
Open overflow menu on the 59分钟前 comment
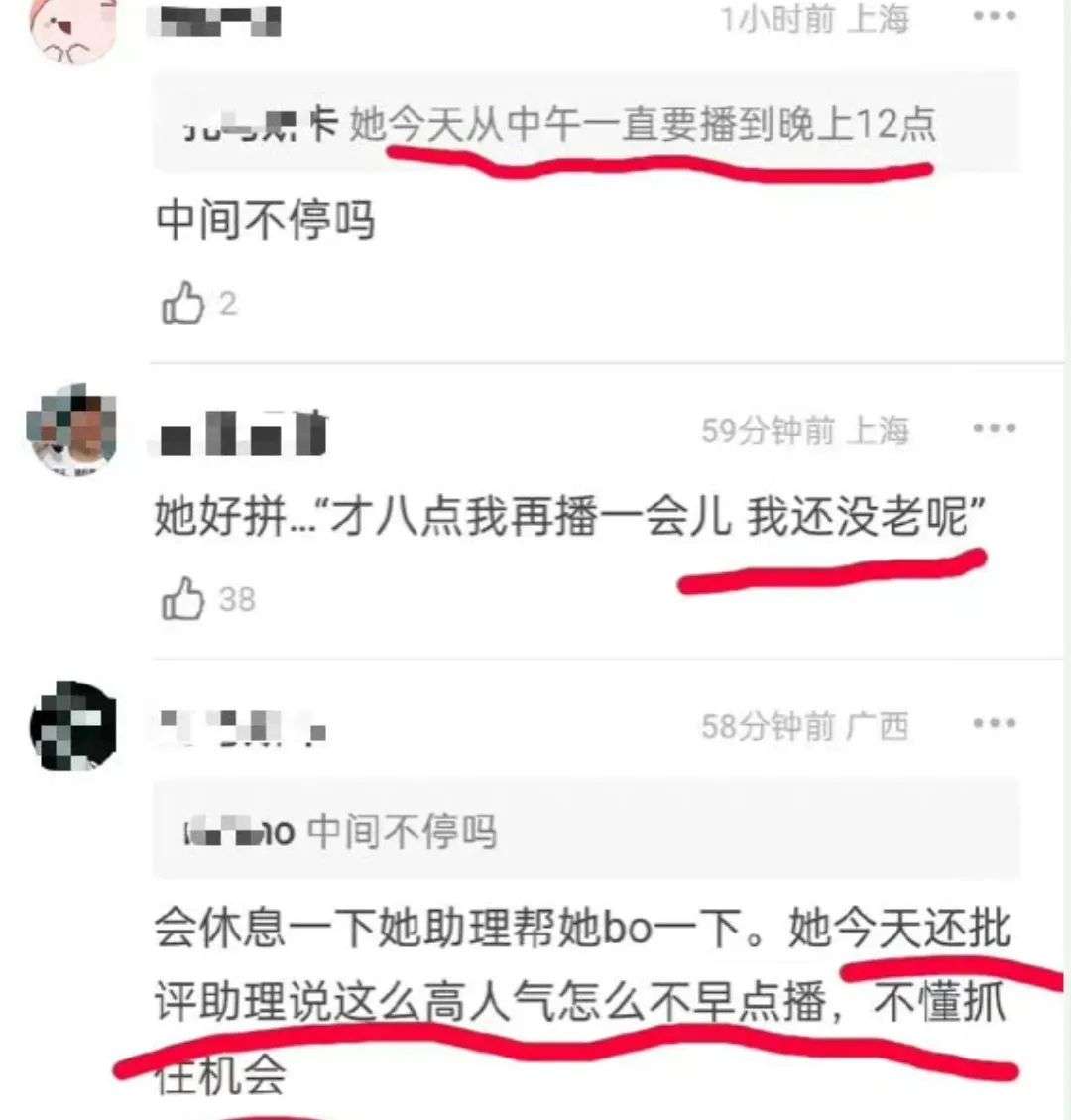[994, 429]
